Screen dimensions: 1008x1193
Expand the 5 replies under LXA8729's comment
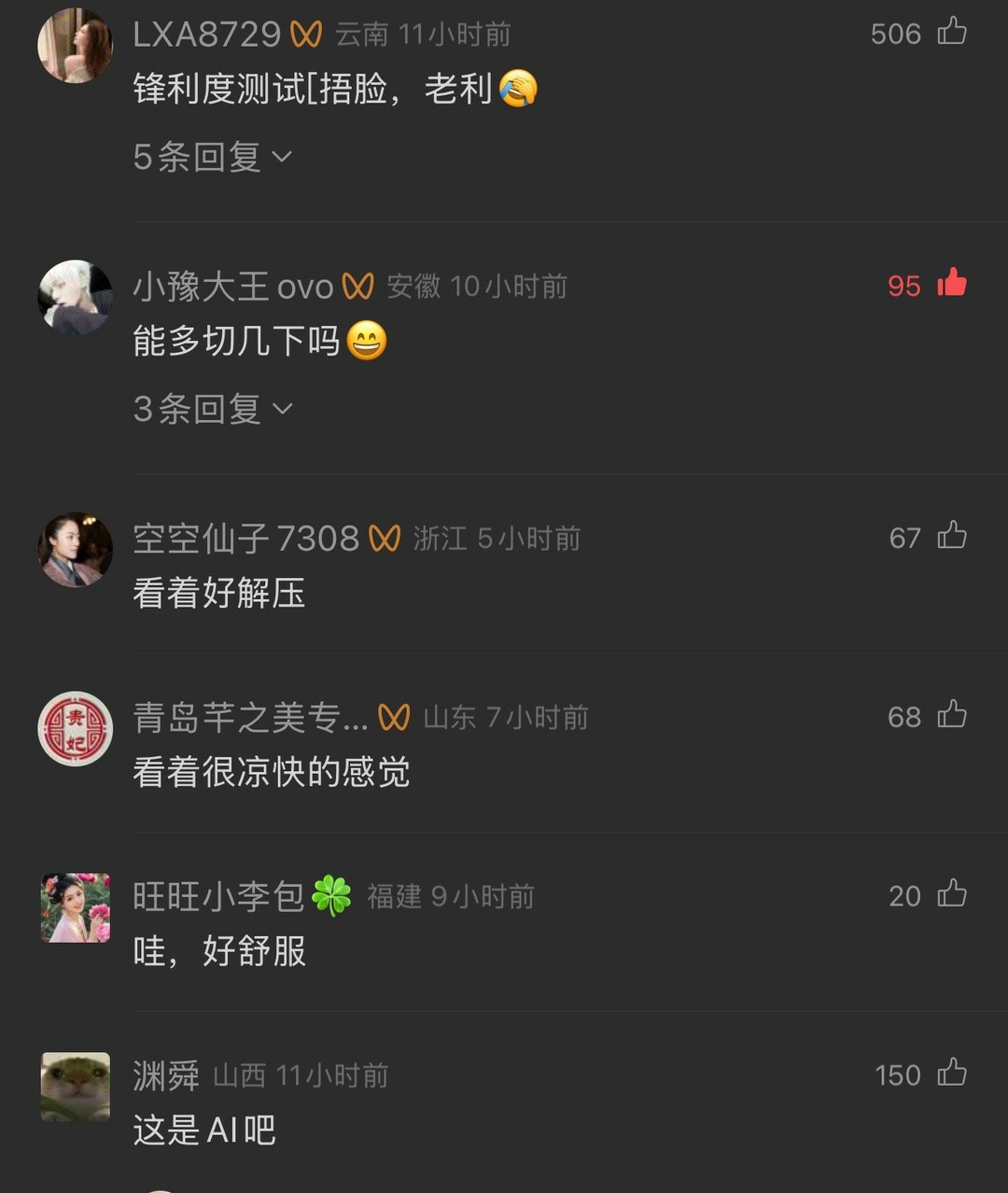pos(213,157)
